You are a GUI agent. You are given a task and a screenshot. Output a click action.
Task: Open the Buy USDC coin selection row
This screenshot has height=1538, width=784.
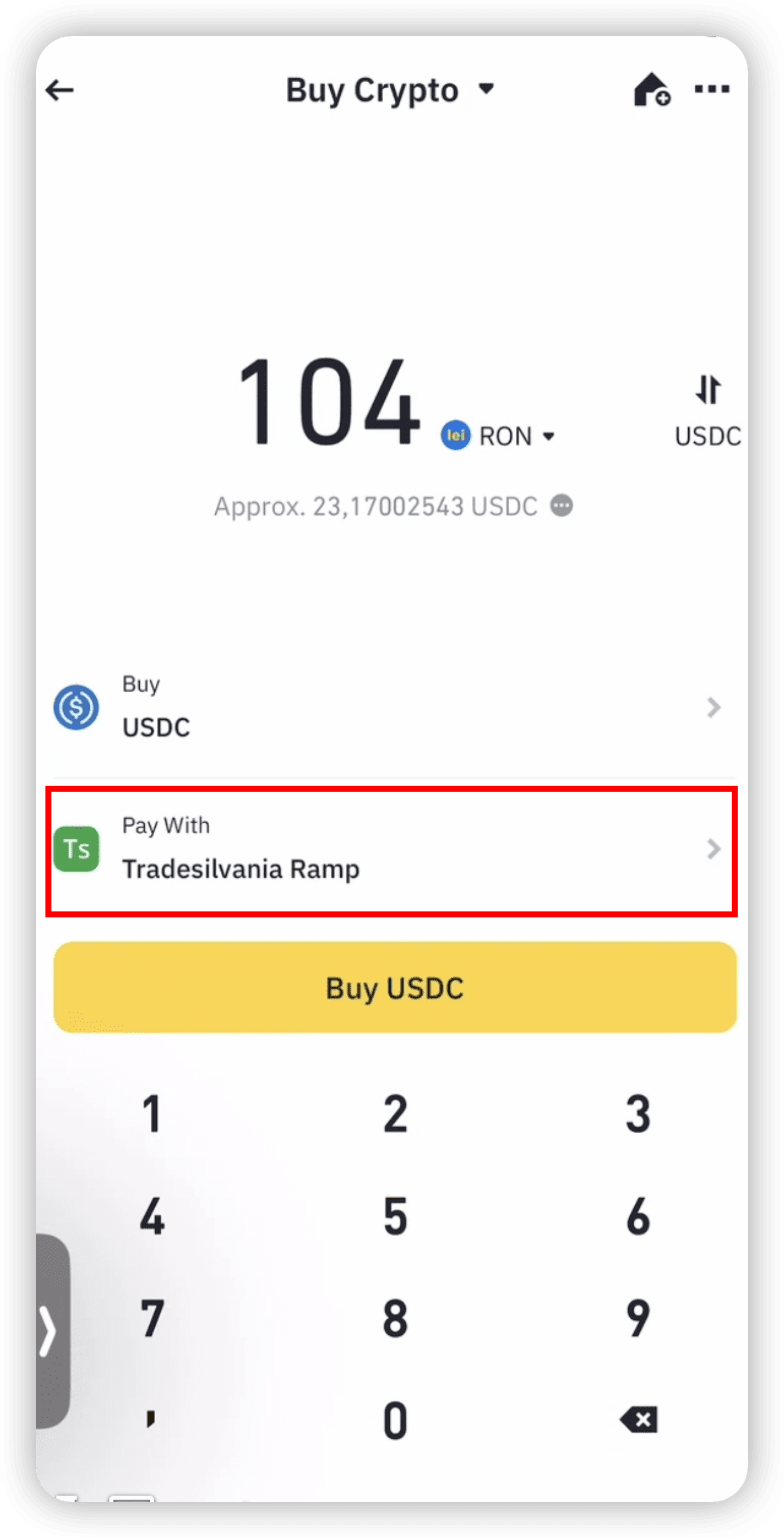(390, 708)
